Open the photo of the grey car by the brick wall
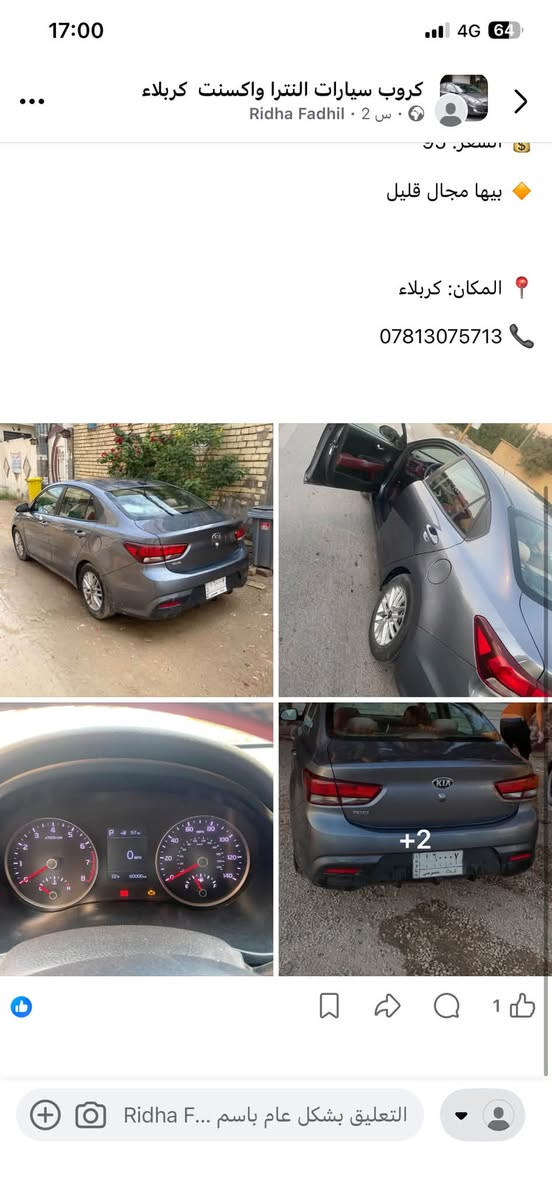The image size is (552, 1195). (136, 560)
